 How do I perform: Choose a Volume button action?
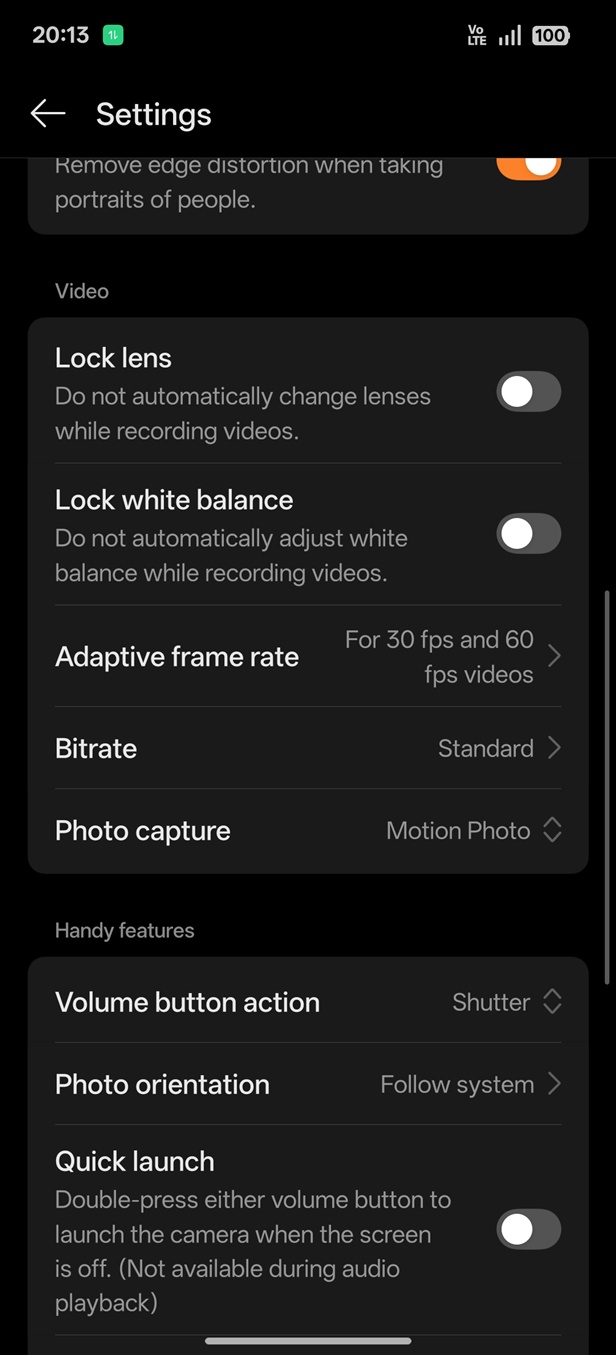[x=506, y=1002]
